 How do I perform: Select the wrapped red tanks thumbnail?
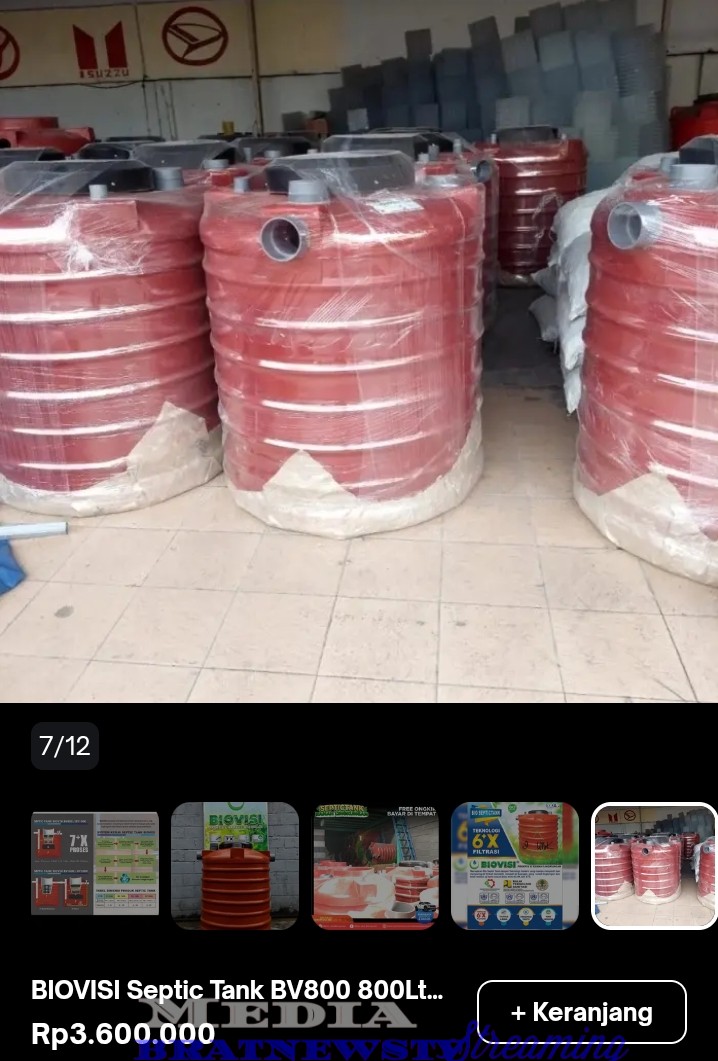[x=655, y=865]
